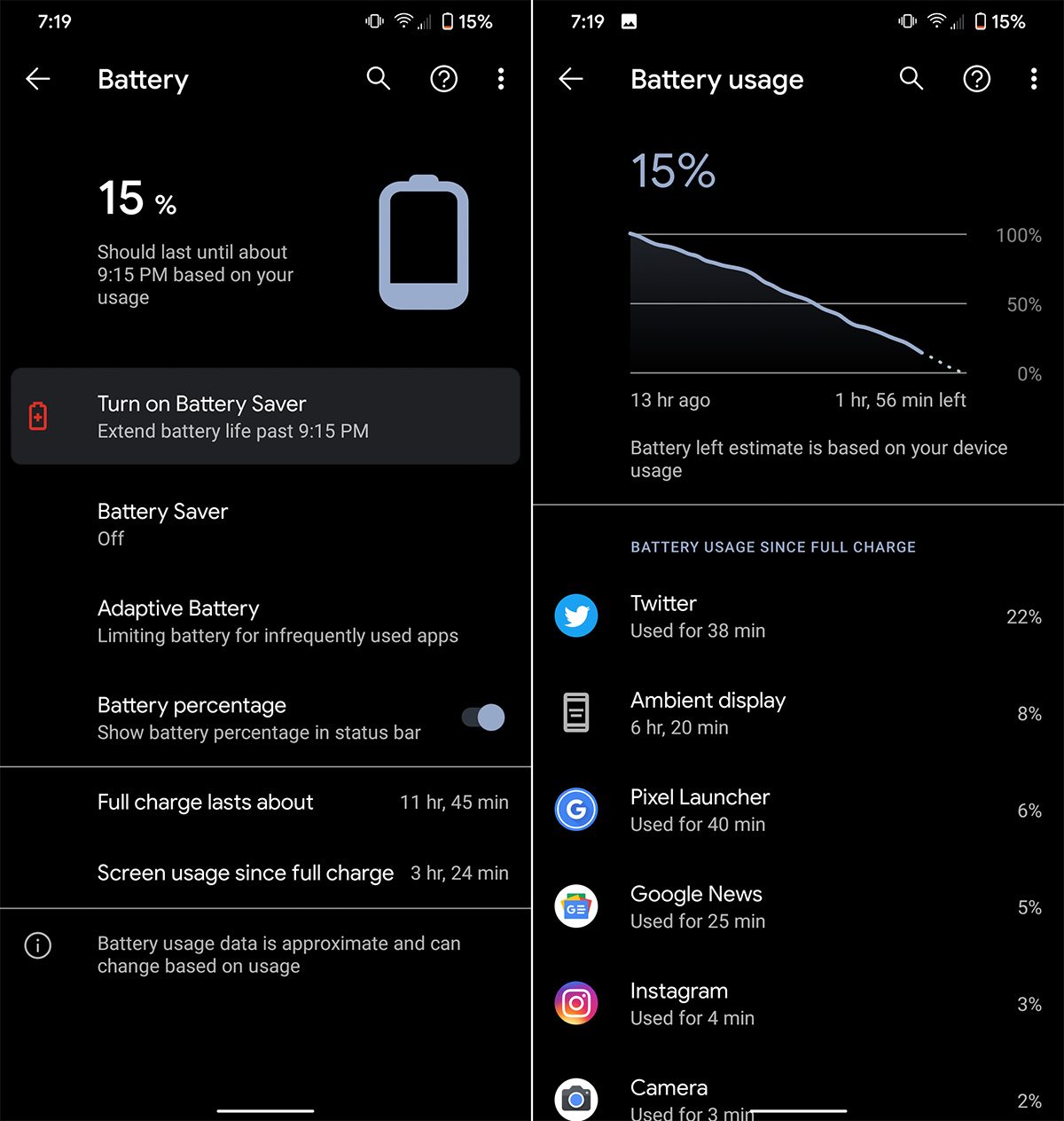Go back from Battery usage screen
This screenshot has width=1064, height=1121.
point(571,79)
